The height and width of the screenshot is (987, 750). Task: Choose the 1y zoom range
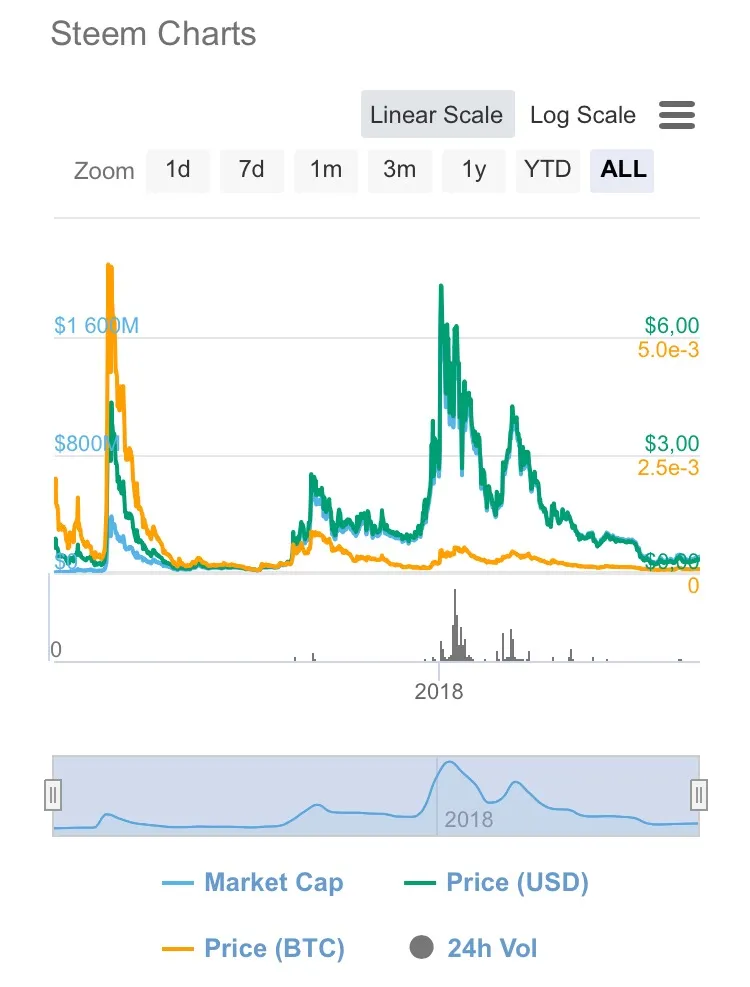coord(474,170)
